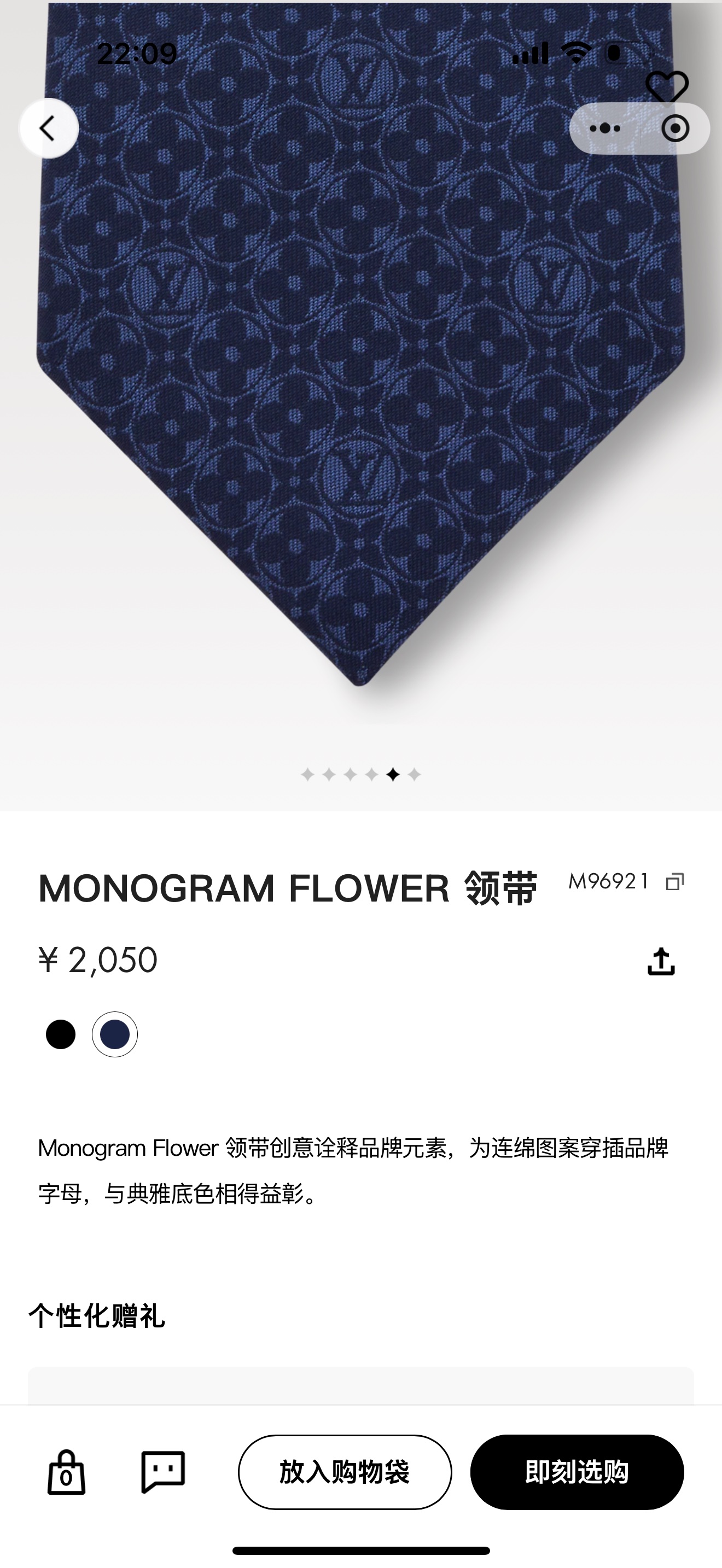Open customer service chat
This screenshot has width=722, height=1568.
[162, 1472]
